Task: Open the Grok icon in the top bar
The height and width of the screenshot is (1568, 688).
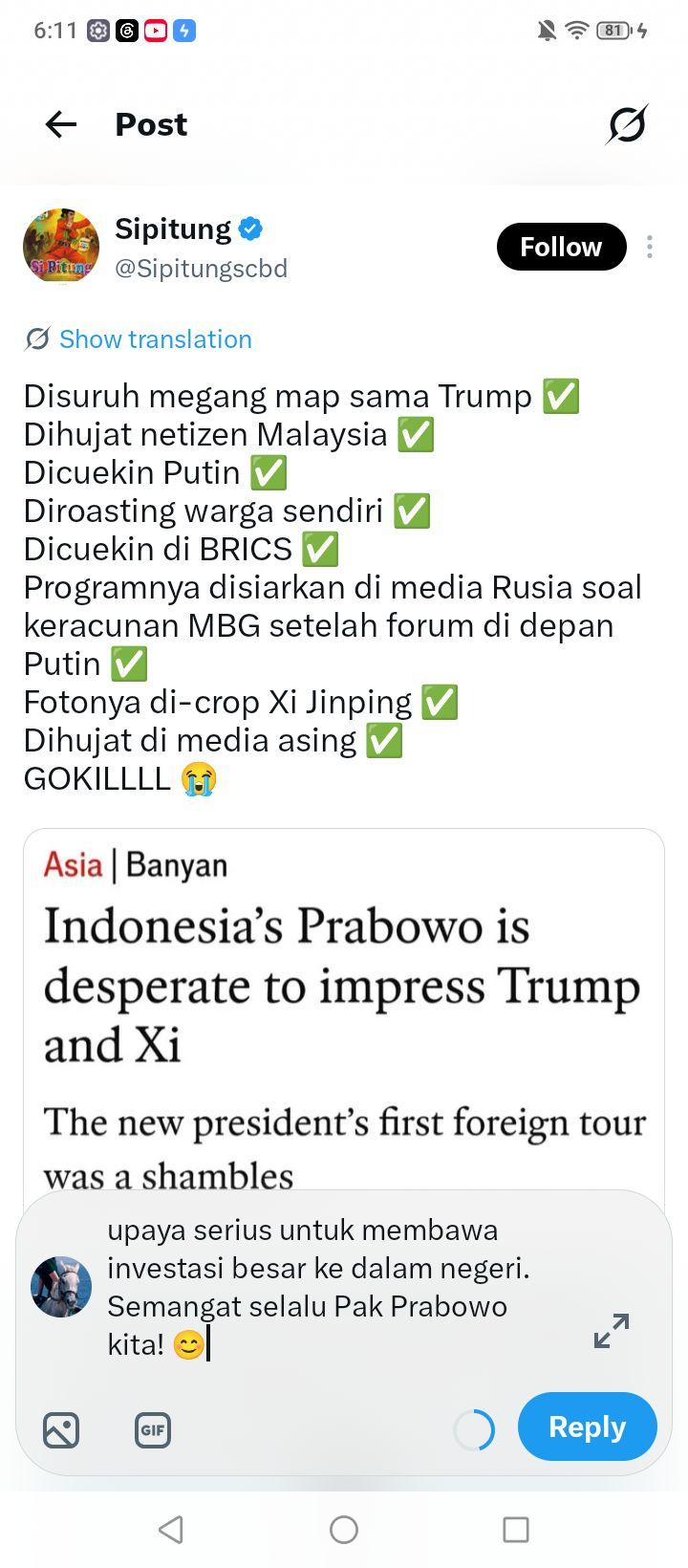Action: (627, 124)
